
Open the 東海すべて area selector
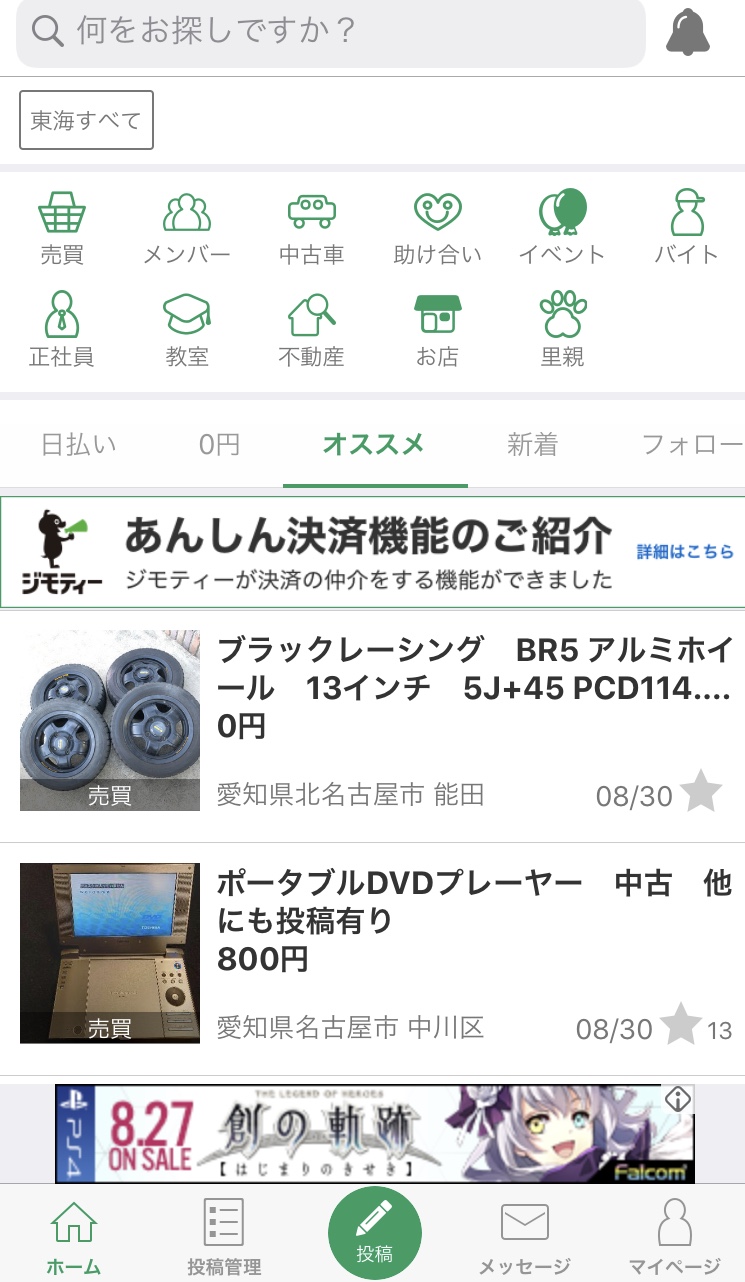pyautogui.click(x=87, y=120)
